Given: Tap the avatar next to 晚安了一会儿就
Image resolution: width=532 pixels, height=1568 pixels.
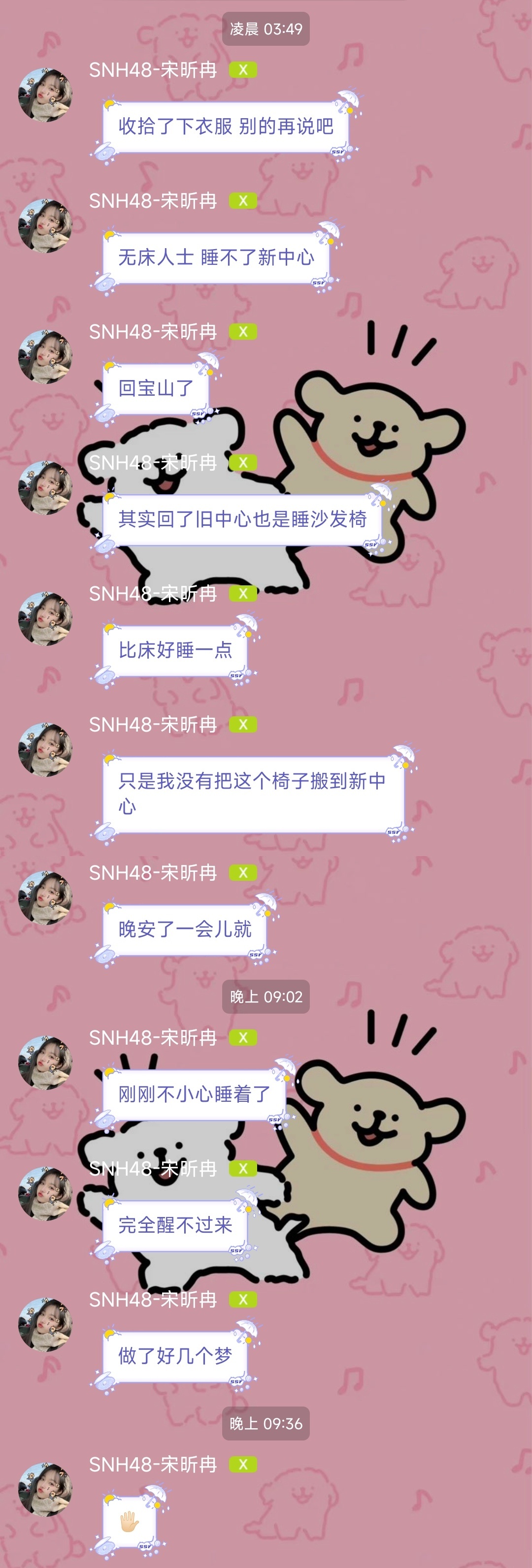Looking at the screenshot, I should (x=45, y=898).
